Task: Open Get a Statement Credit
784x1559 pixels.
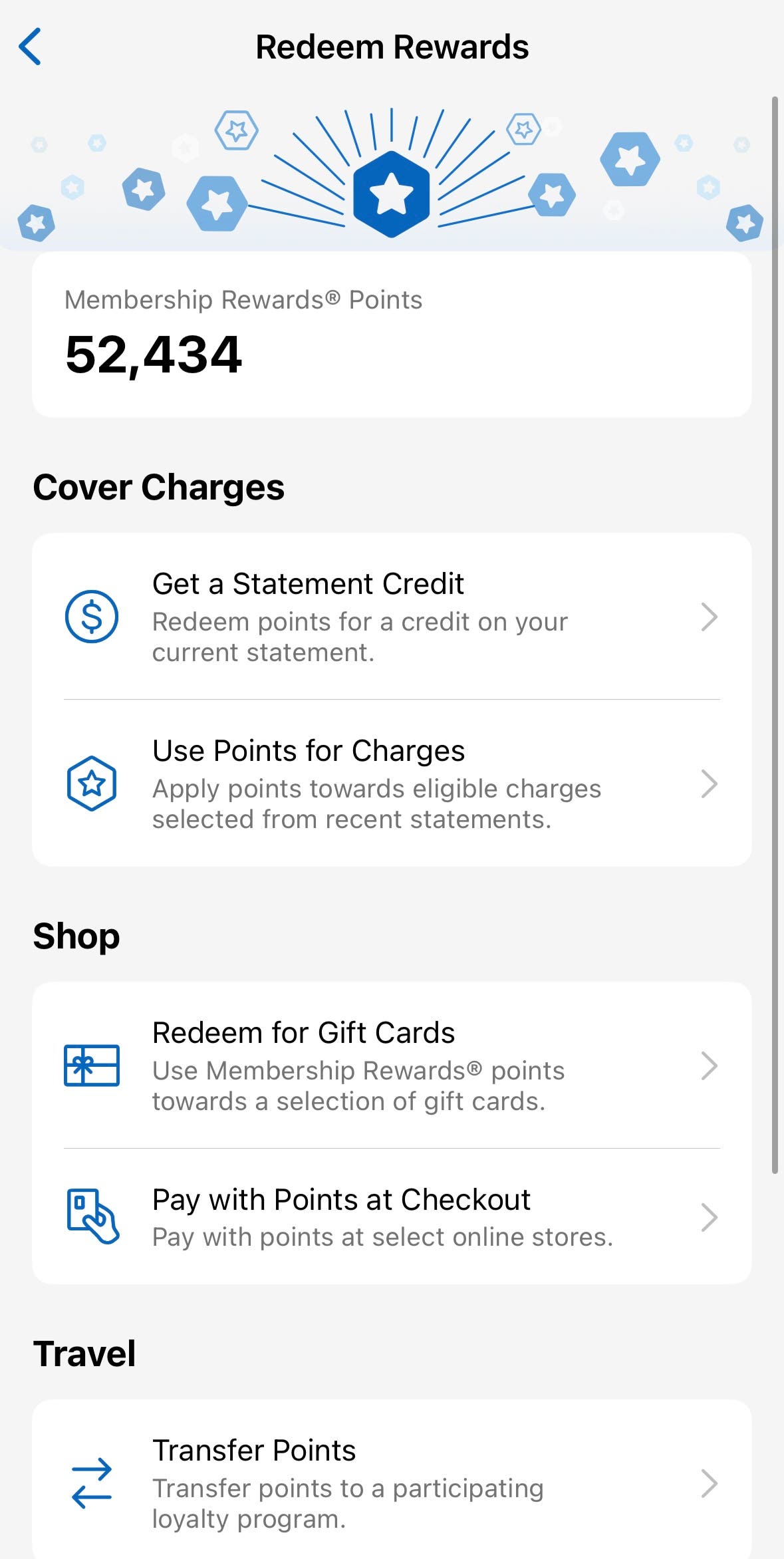Action: pyautogui.click(x=391, y=617)
